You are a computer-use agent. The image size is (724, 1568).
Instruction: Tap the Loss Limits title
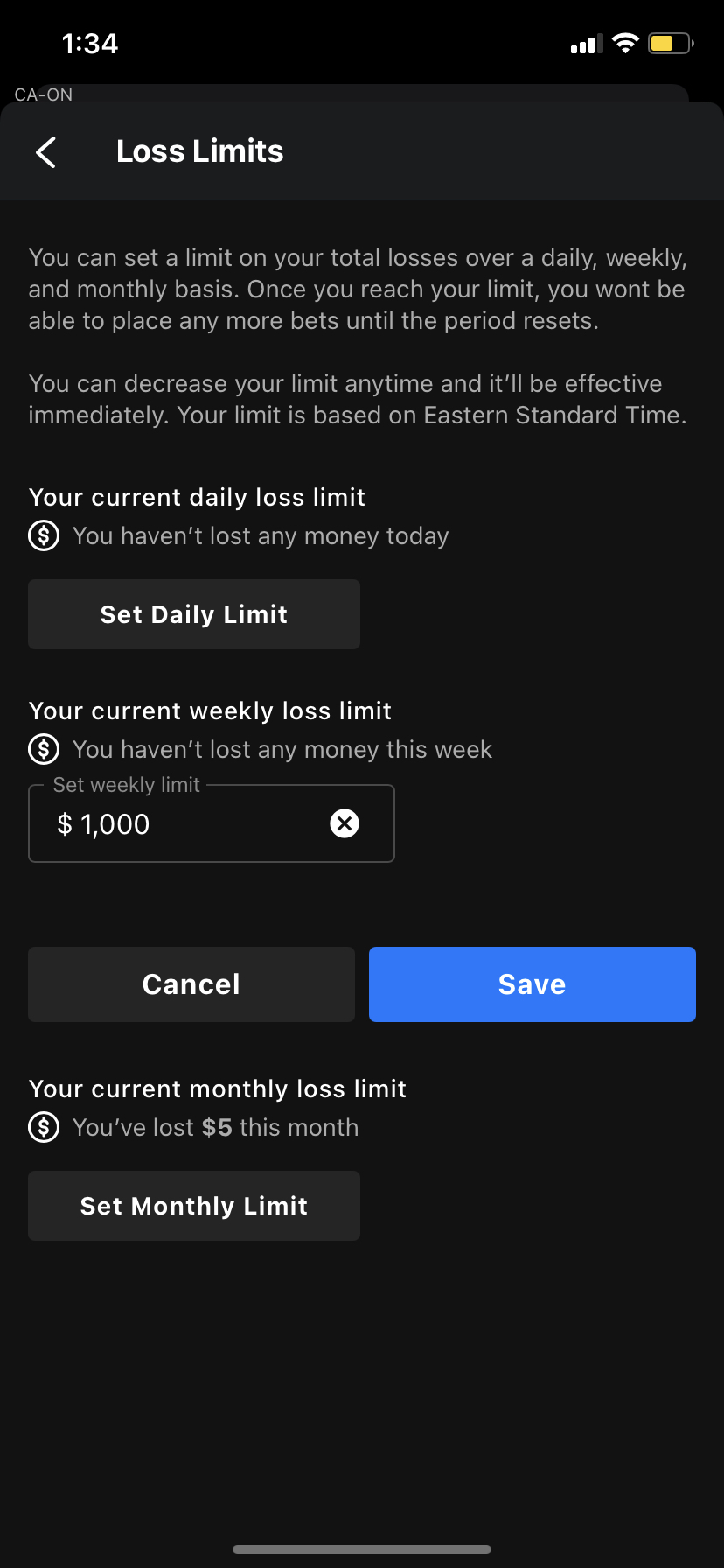tap(199, 150)
